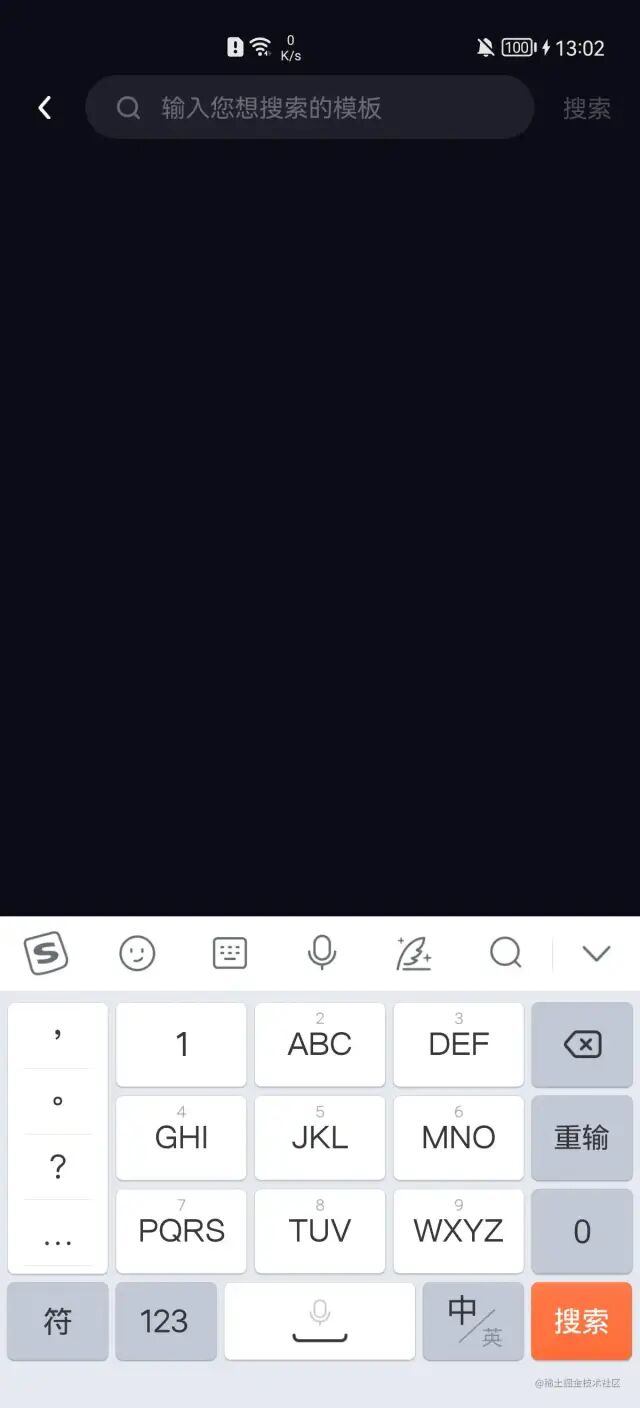640x1408 pixels.
Task: Switch keyboard layout via keyboard icon
Action: [230, 953]
